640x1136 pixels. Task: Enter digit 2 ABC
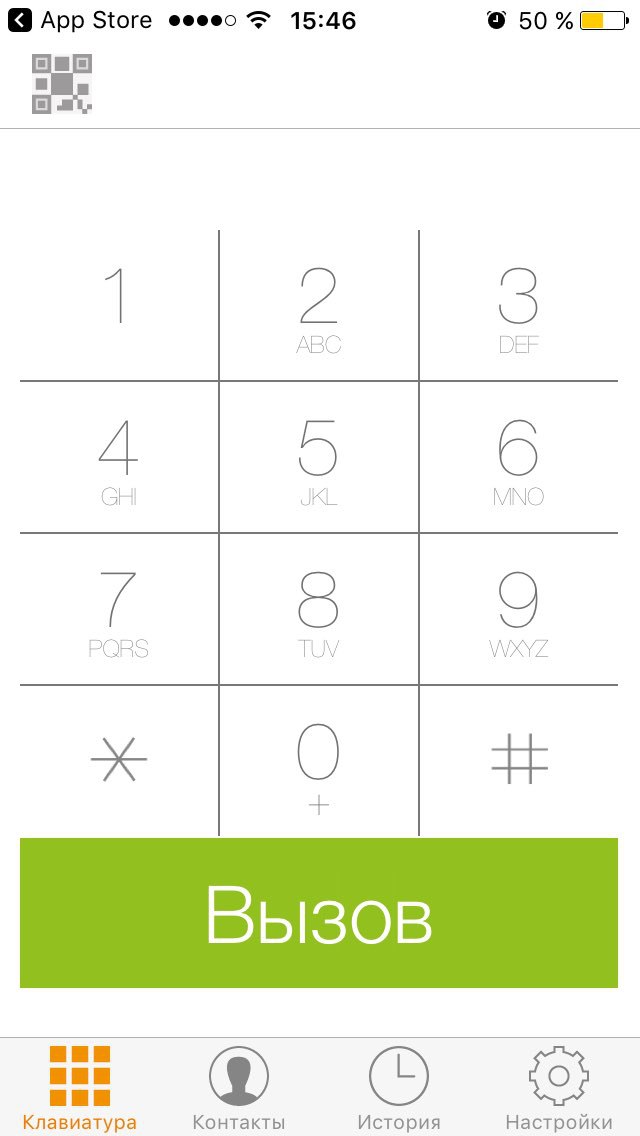click(x=319, y=307)
